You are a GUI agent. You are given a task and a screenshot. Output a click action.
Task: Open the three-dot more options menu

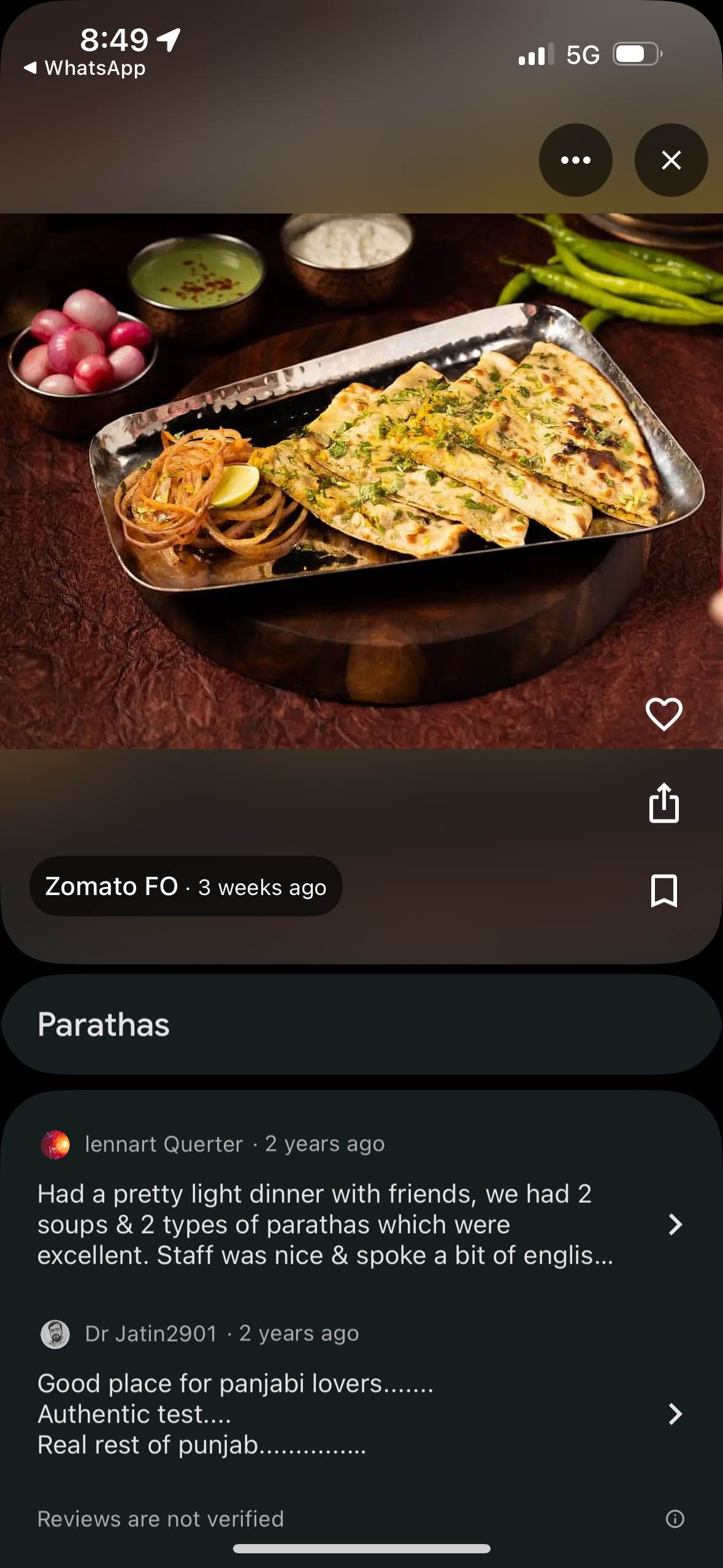pos(575,160)
